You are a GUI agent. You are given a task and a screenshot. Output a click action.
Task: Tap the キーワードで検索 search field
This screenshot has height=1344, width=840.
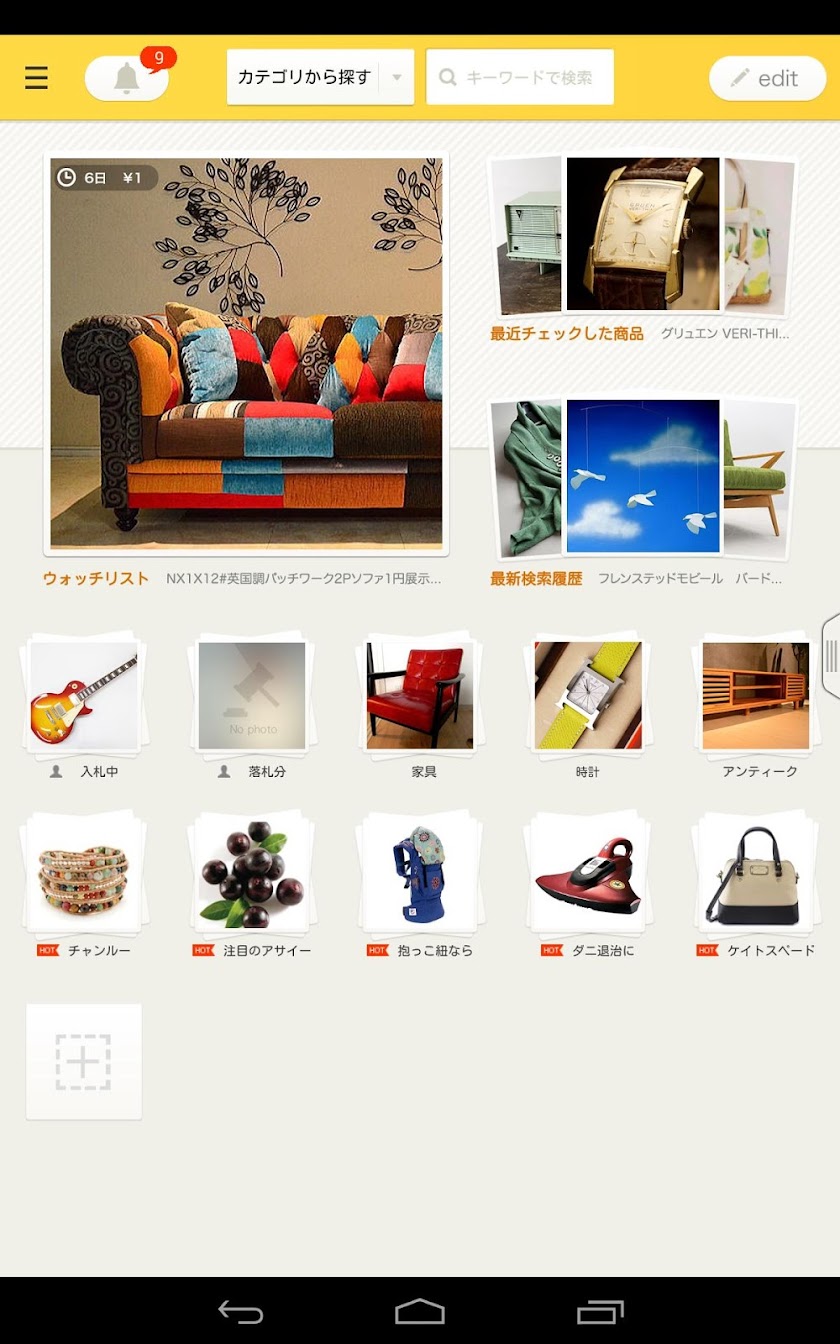click(520, 77)
